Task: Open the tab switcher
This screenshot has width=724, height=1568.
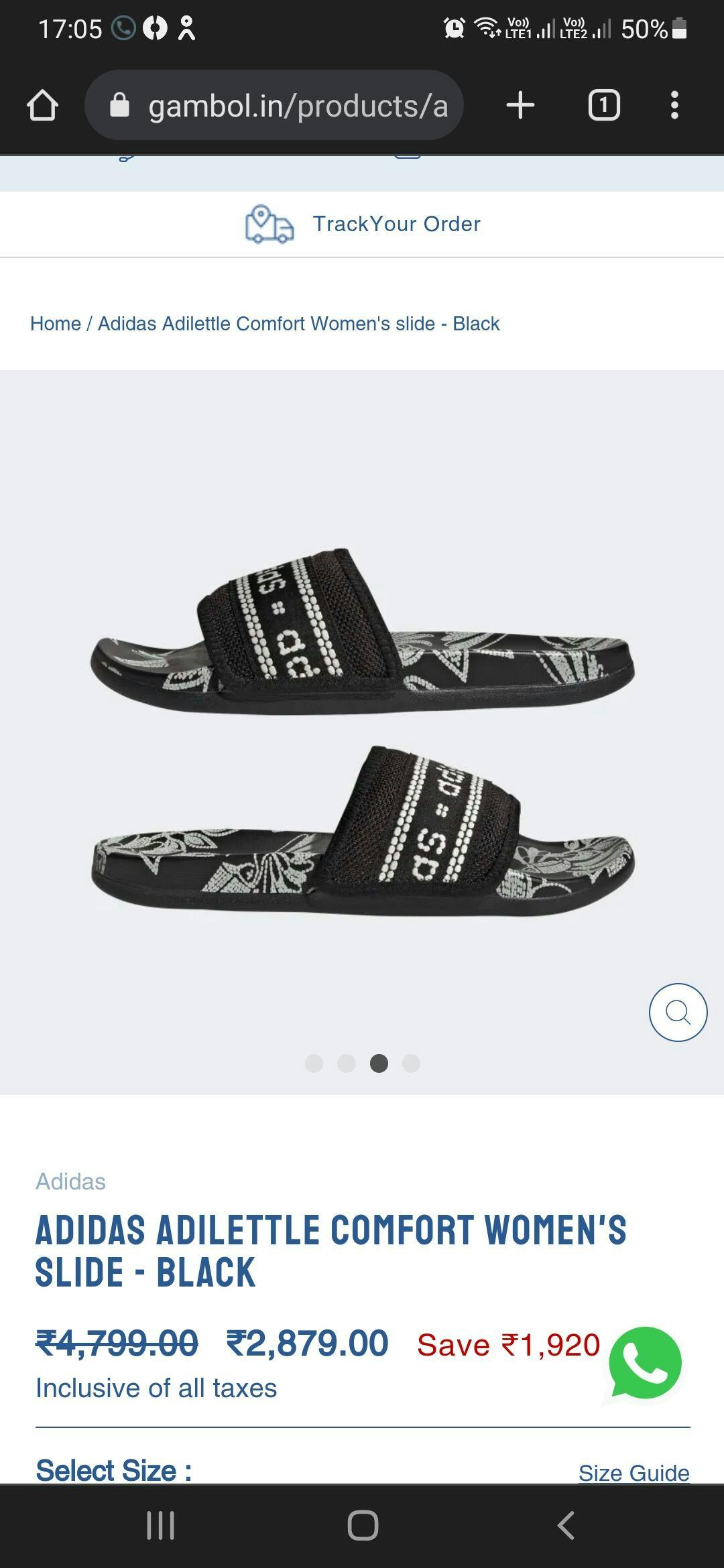Action: [x=603, y=106]
